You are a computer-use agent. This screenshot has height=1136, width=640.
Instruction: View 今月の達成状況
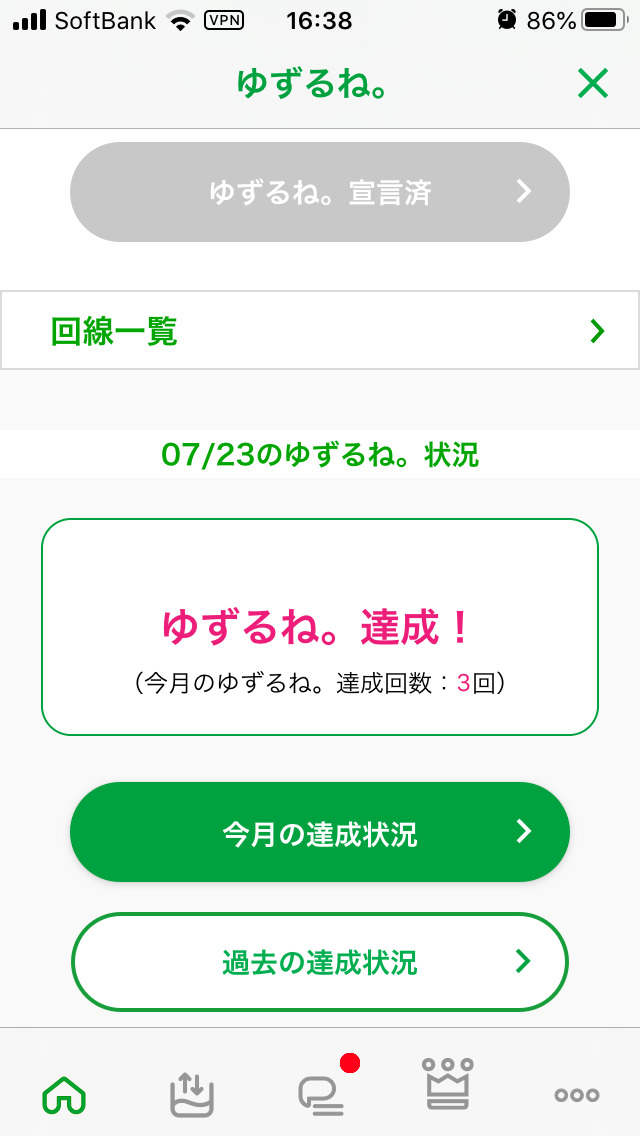pos(320,832)
